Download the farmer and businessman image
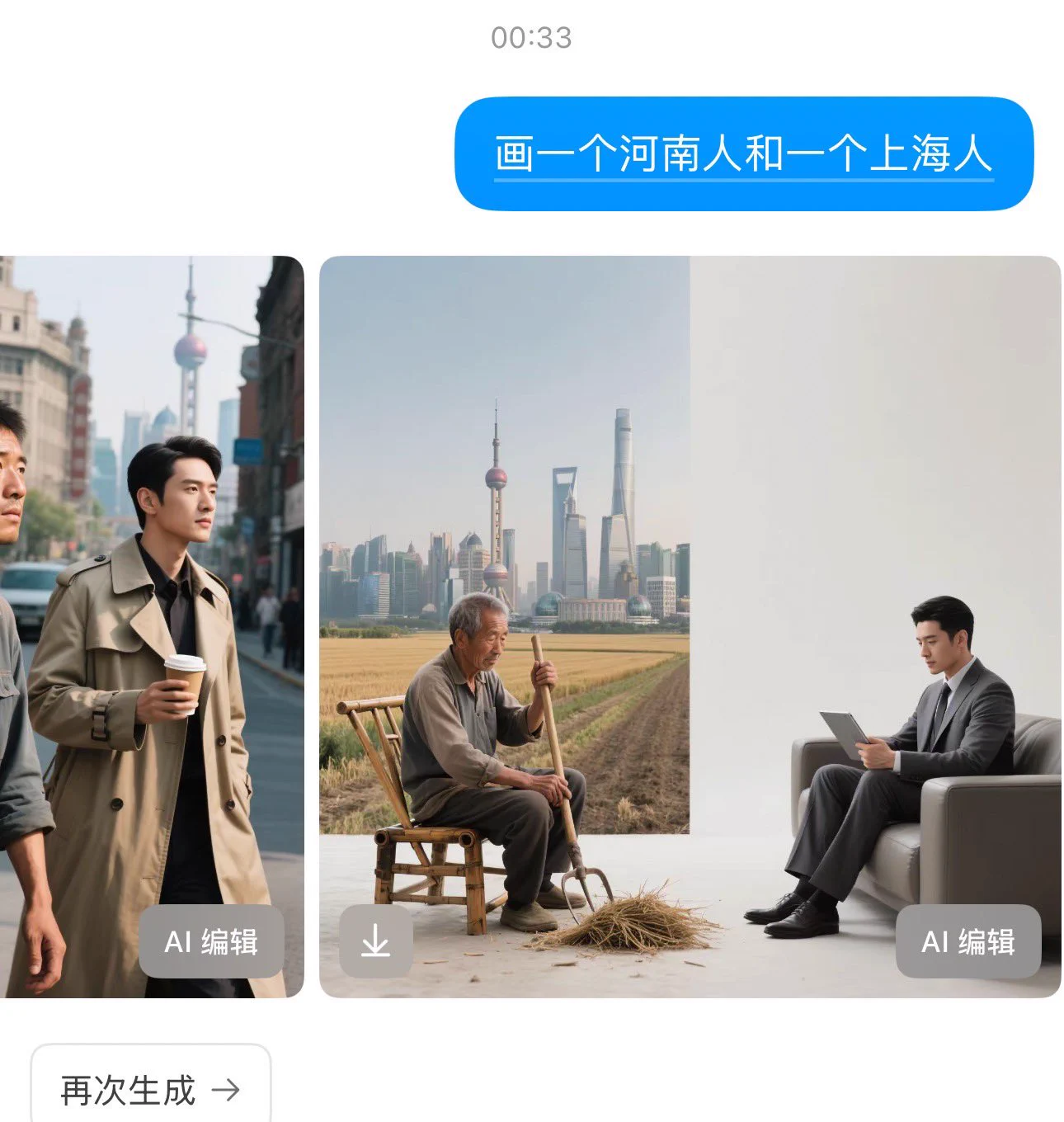1064x1122 pixels. pyautogui.click(x=375, y=941)
